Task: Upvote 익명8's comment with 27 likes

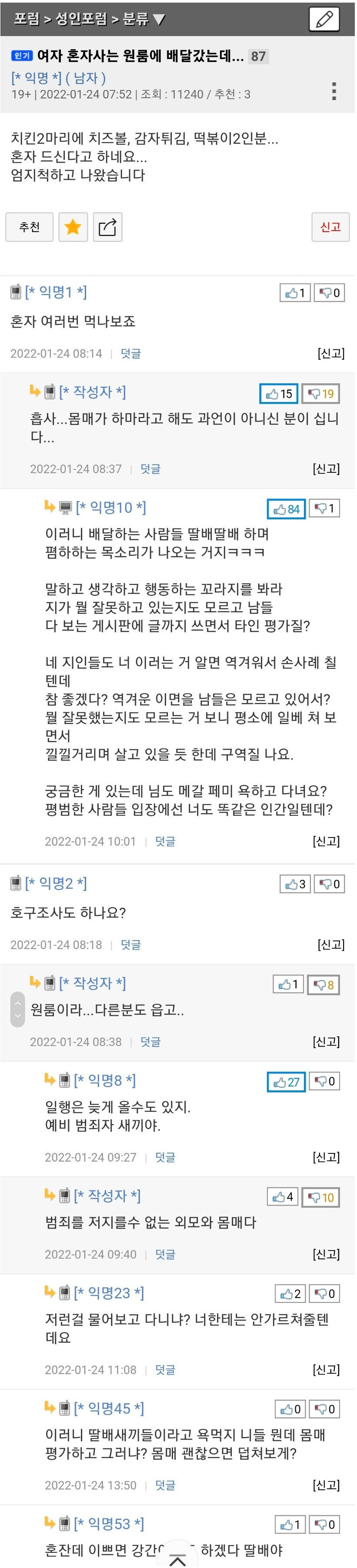Action: [286, 1082]
